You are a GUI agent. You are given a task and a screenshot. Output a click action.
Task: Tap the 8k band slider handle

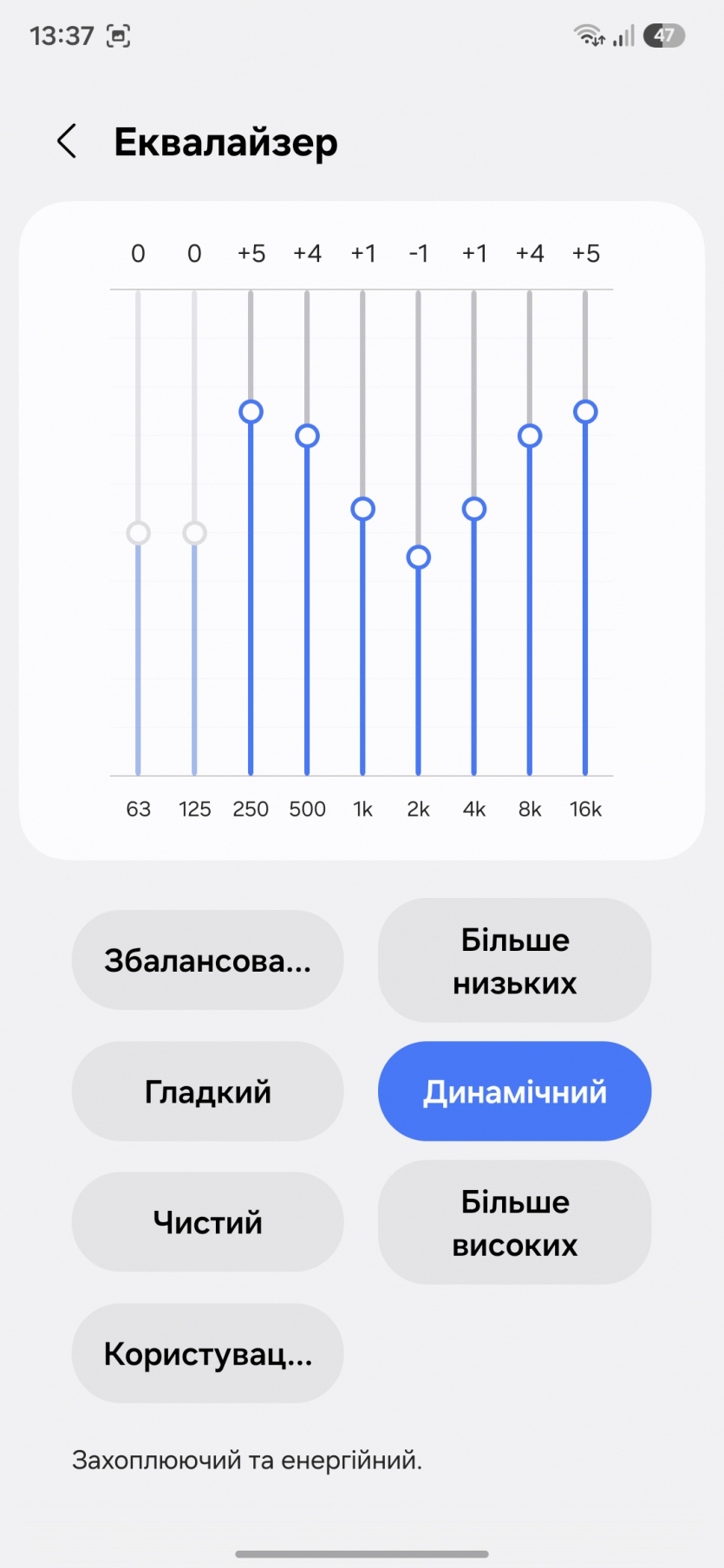click(530, 436)
